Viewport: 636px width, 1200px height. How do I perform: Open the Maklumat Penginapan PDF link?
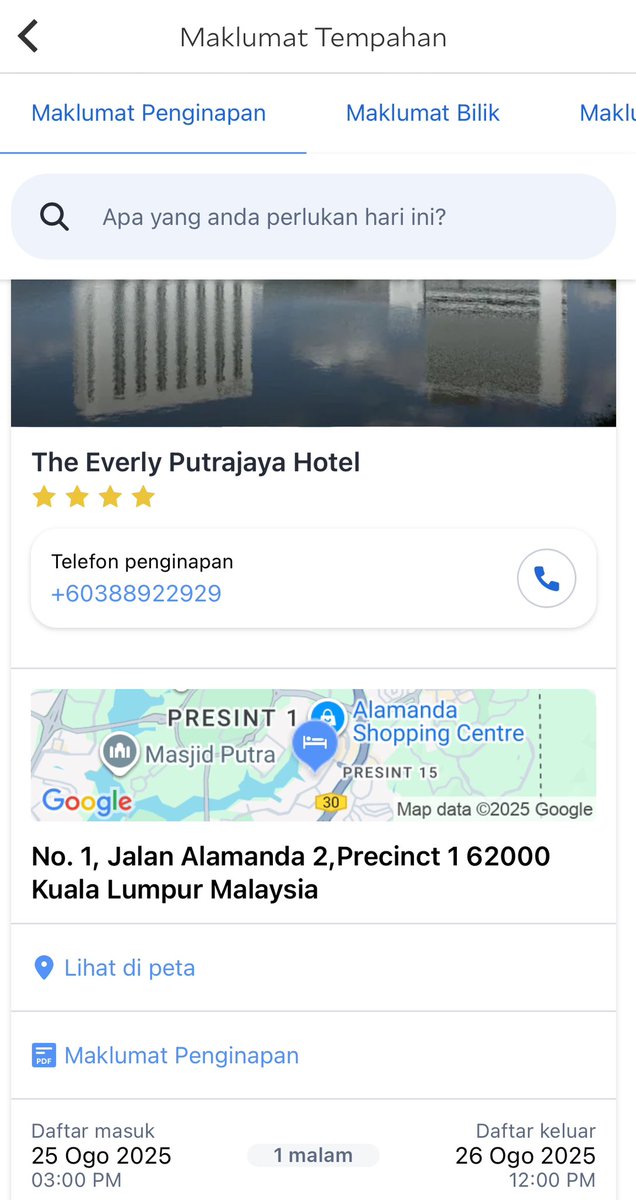[166, 1056]
